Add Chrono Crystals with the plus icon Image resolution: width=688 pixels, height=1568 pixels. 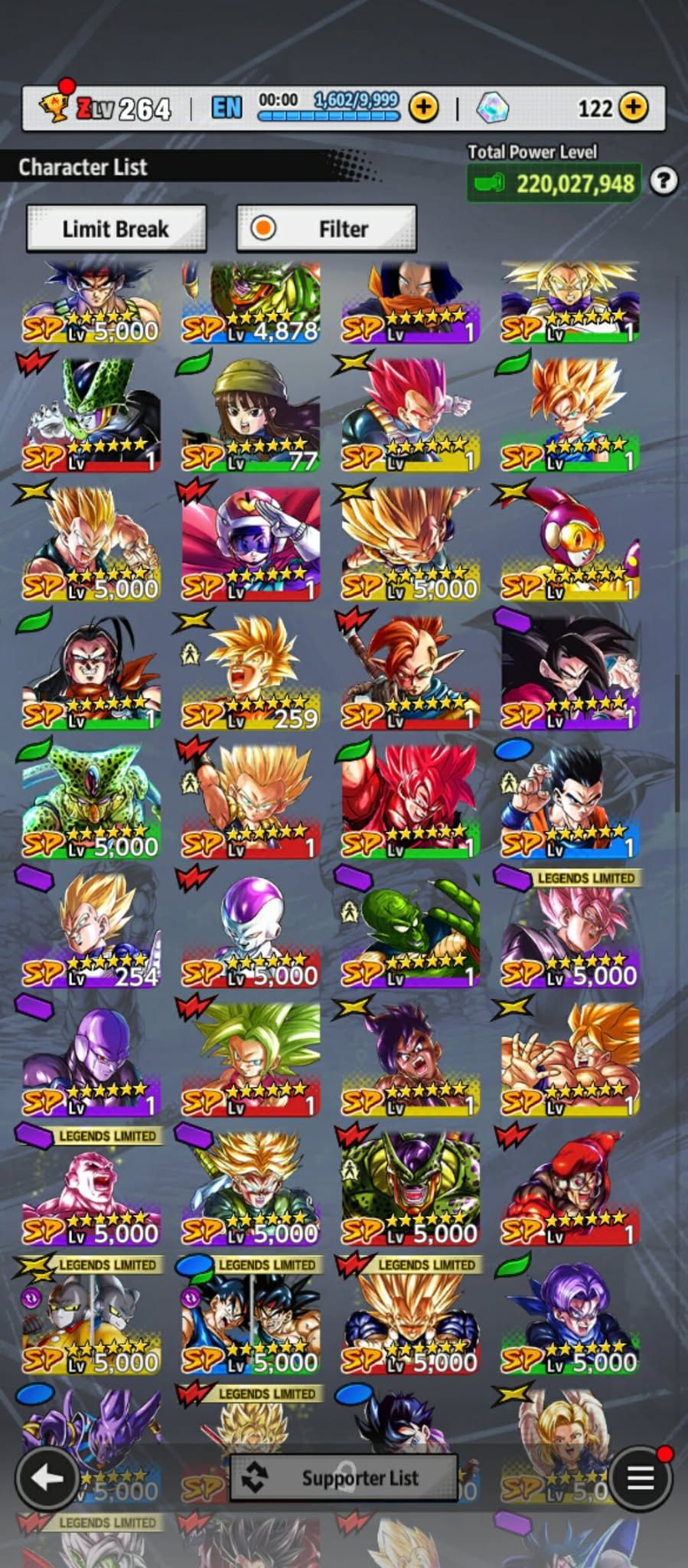click(633, 108)
